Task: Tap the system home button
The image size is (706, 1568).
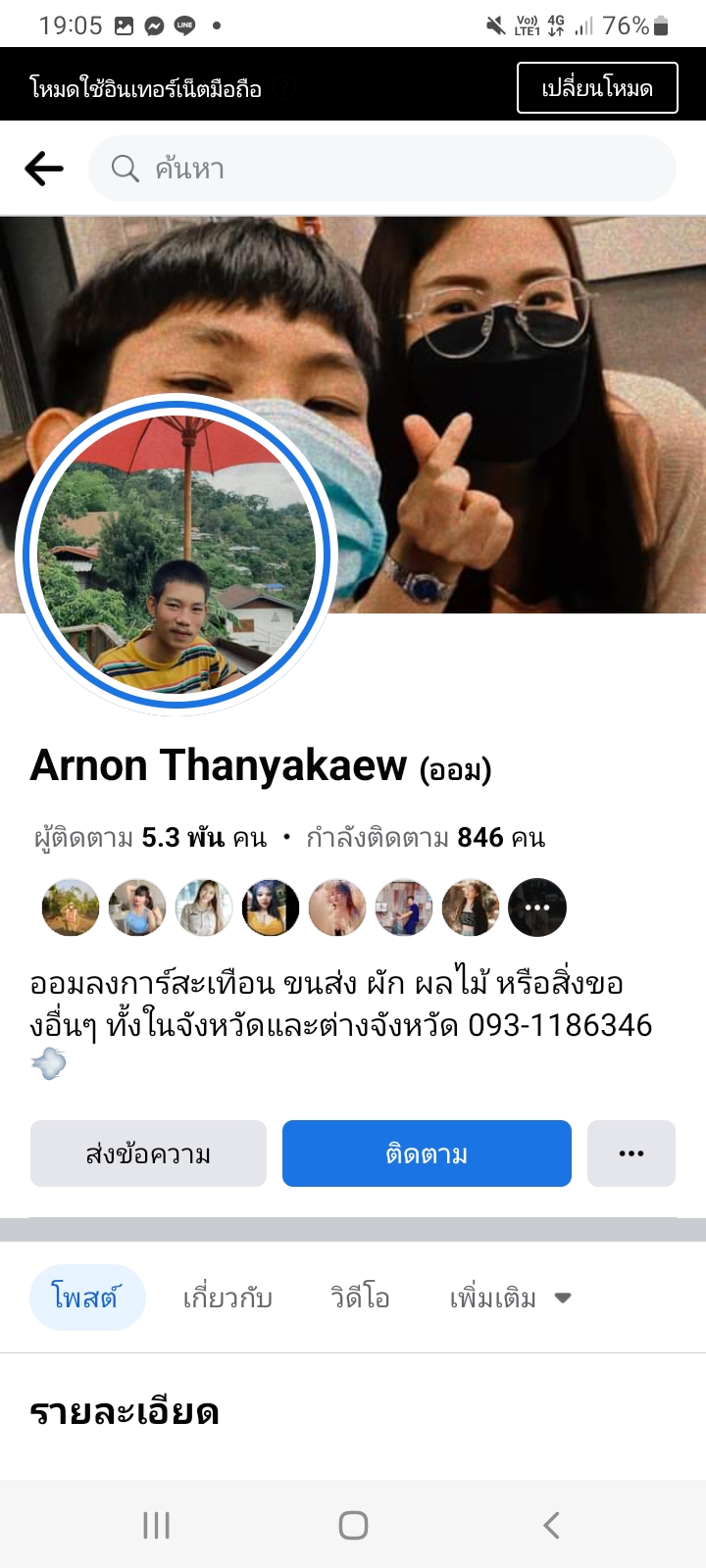Action: (x=353, y=1525)
